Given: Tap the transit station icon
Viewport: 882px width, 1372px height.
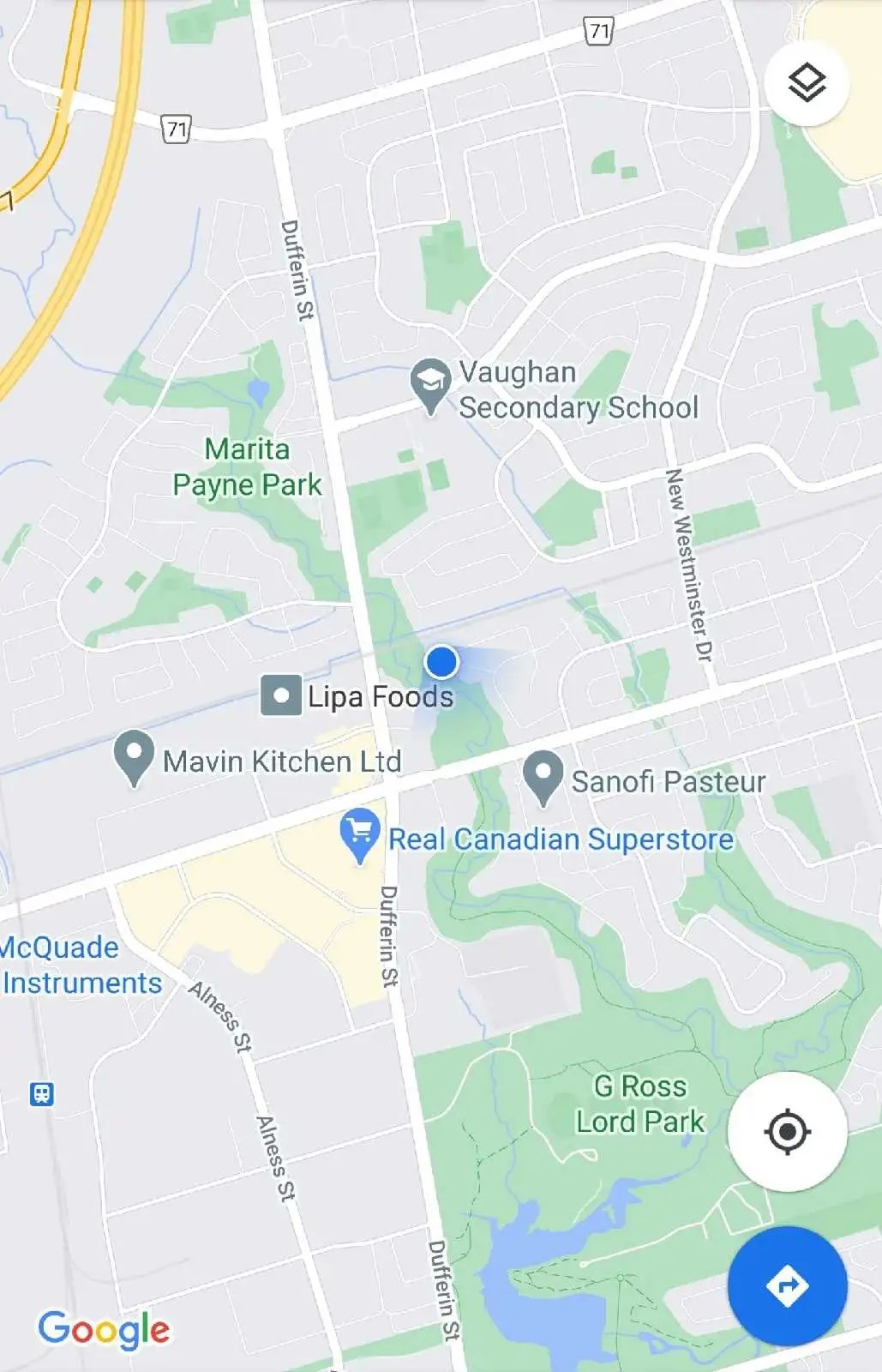Looking at the screenshot, I should click(42, 1094).
